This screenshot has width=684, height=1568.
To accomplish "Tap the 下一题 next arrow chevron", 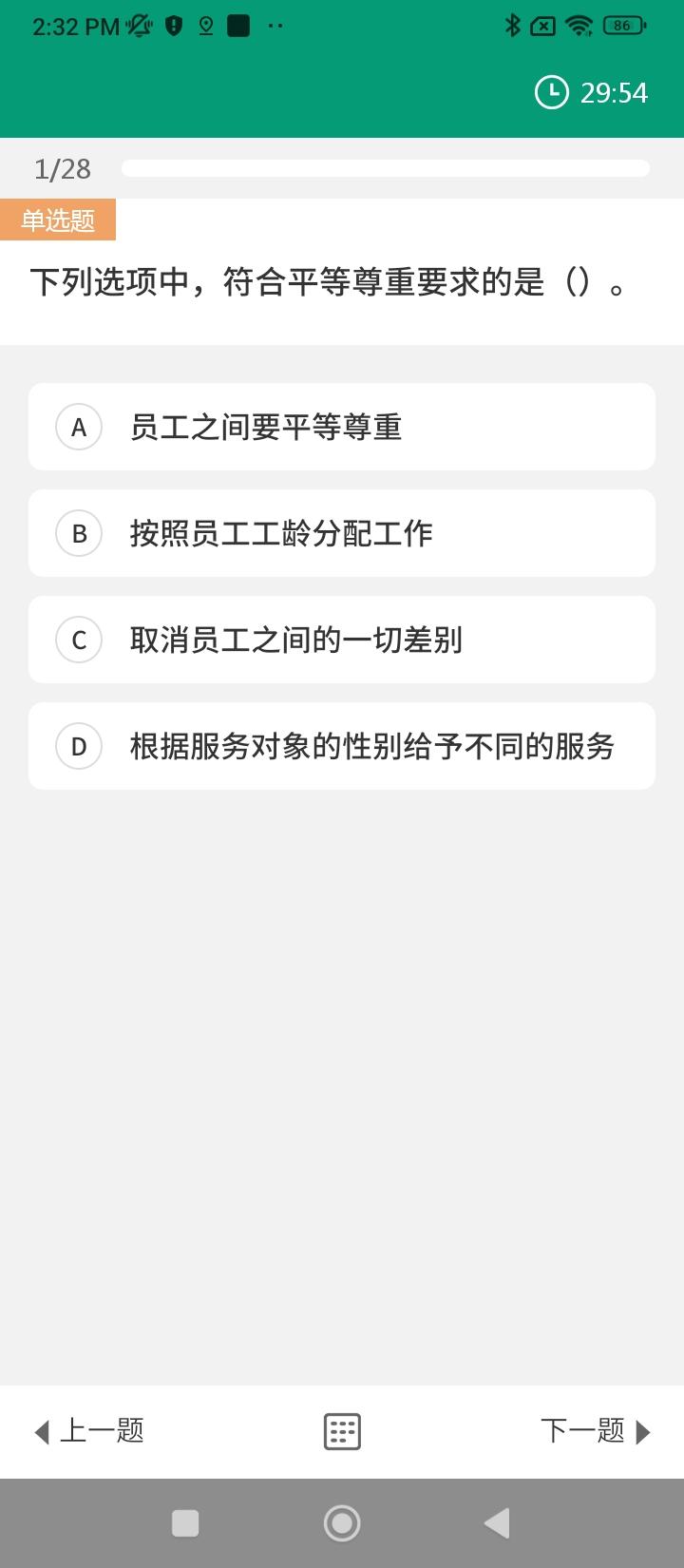I will click(x=642, y=1430).
